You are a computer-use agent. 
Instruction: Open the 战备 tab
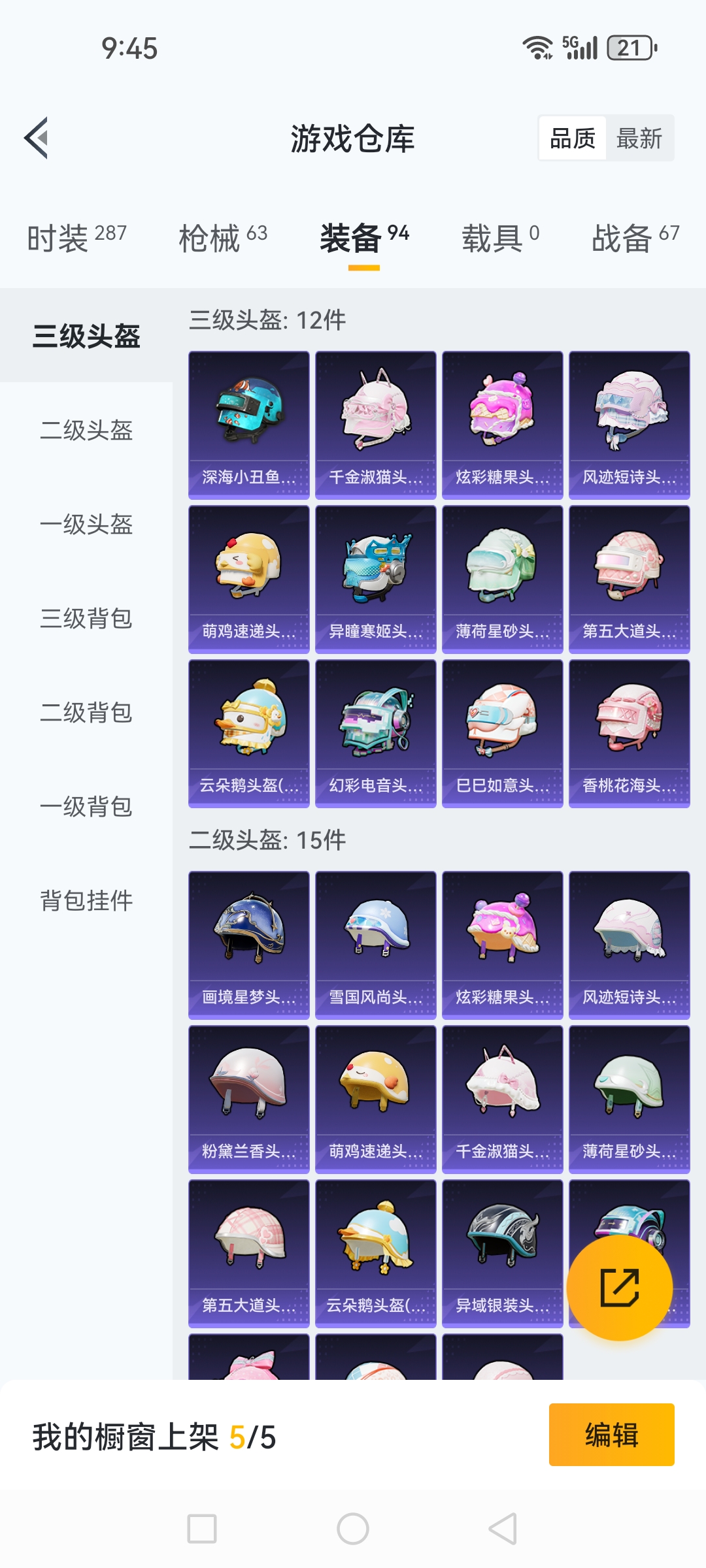point(635,237)
